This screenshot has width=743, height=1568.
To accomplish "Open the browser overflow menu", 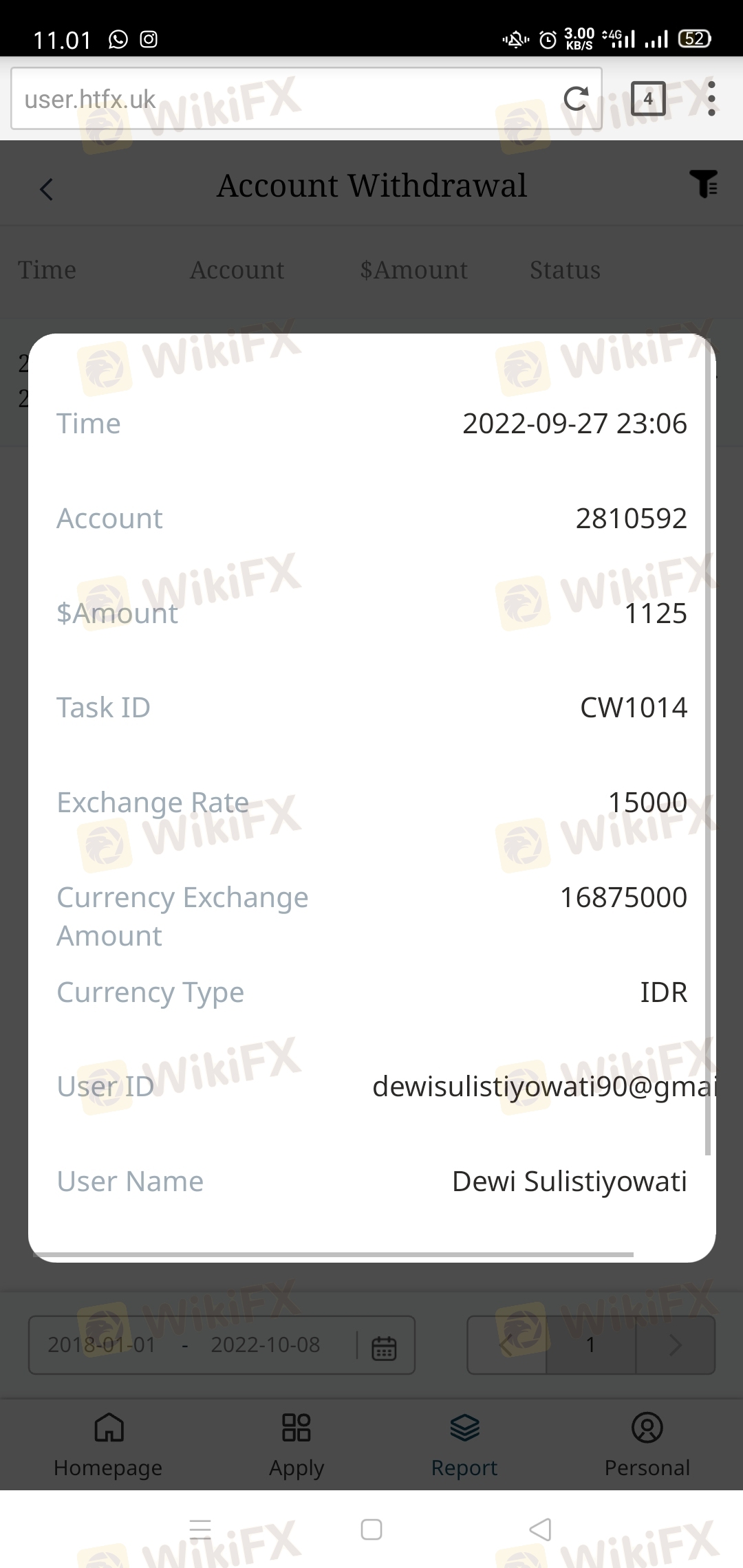I will click(711, 98).
